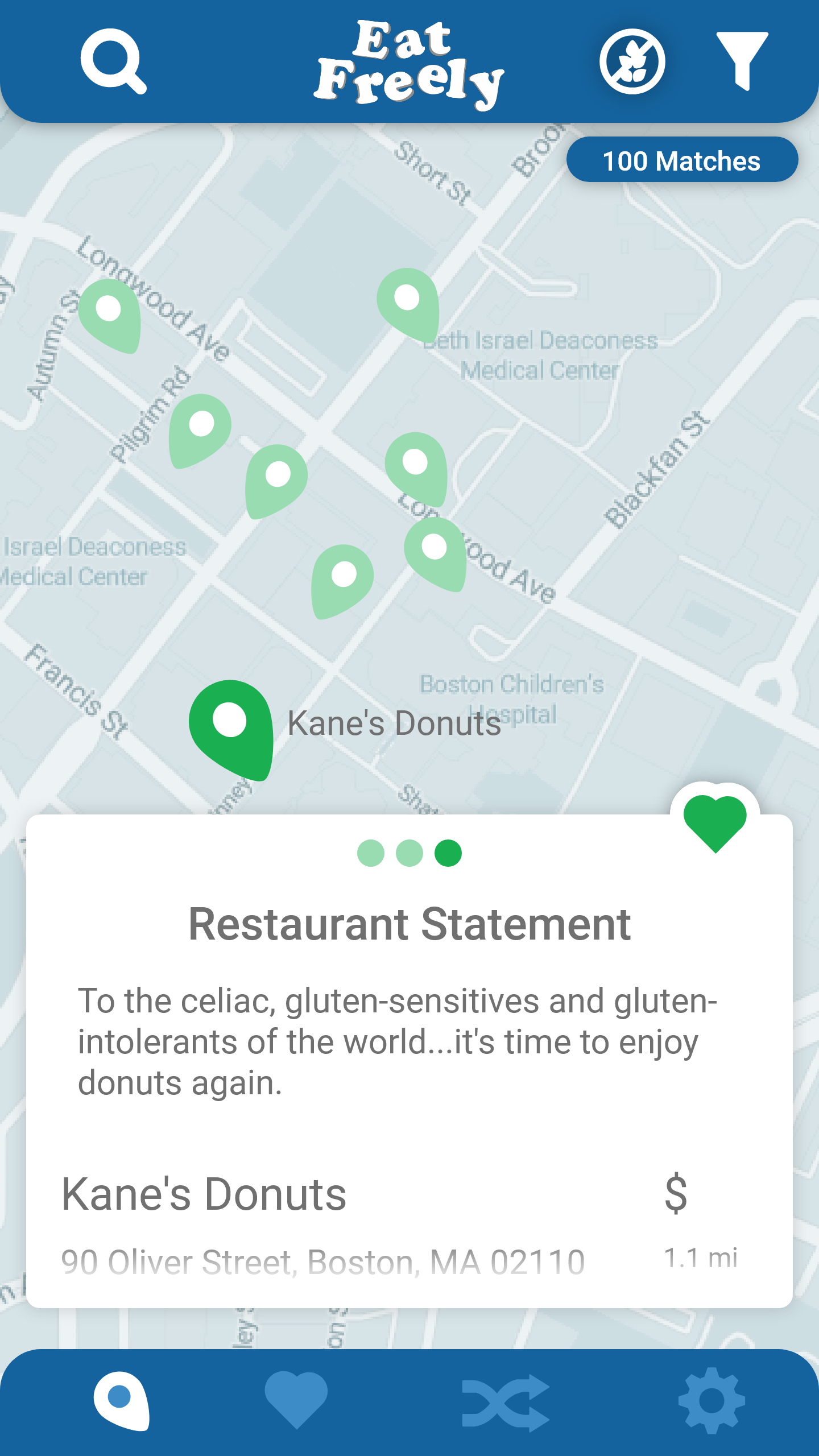Go to the second page indicator dot
The width and height of the screenshot is (819, 1456).
pyautogui.click(x=409, y=853)
